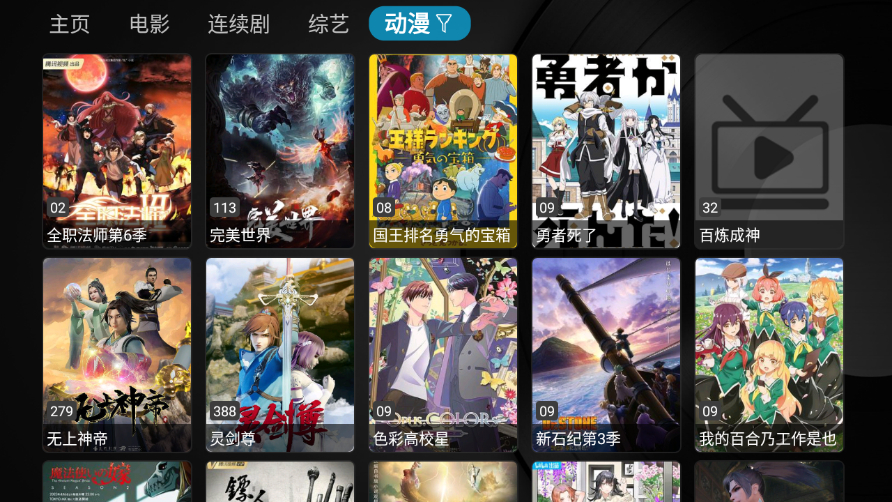This screenshot has height=502, width=892.
Task: Open the 完美世界 card
Action: pos(280,150)
